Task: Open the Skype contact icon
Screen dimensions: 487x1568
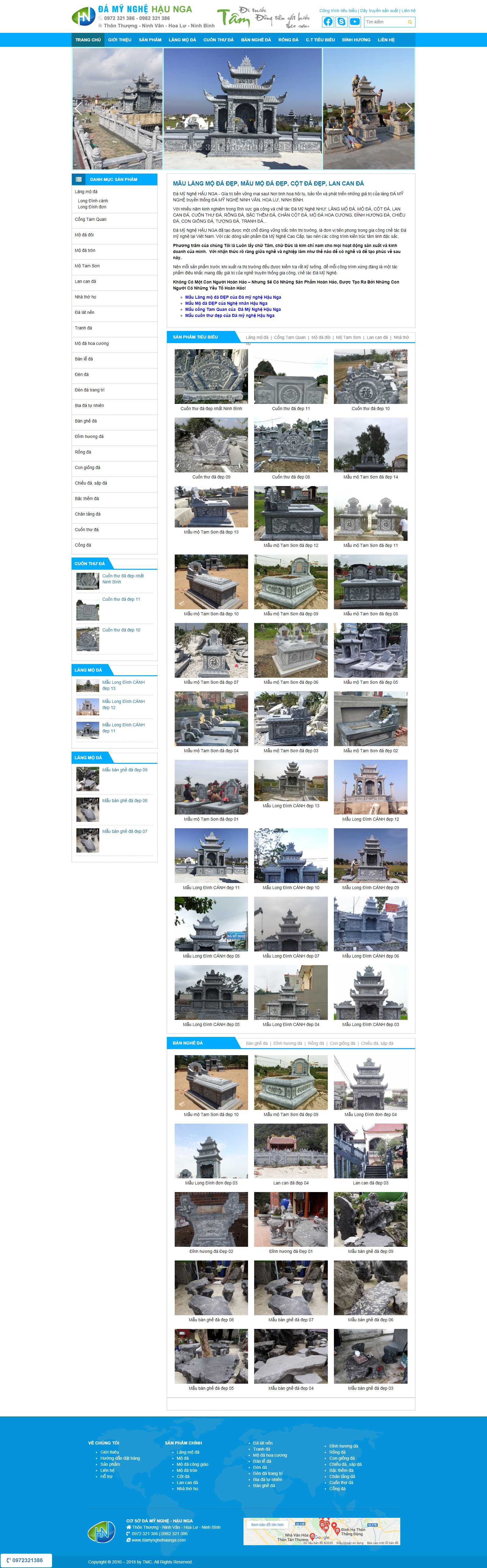Action: [341, 22]
